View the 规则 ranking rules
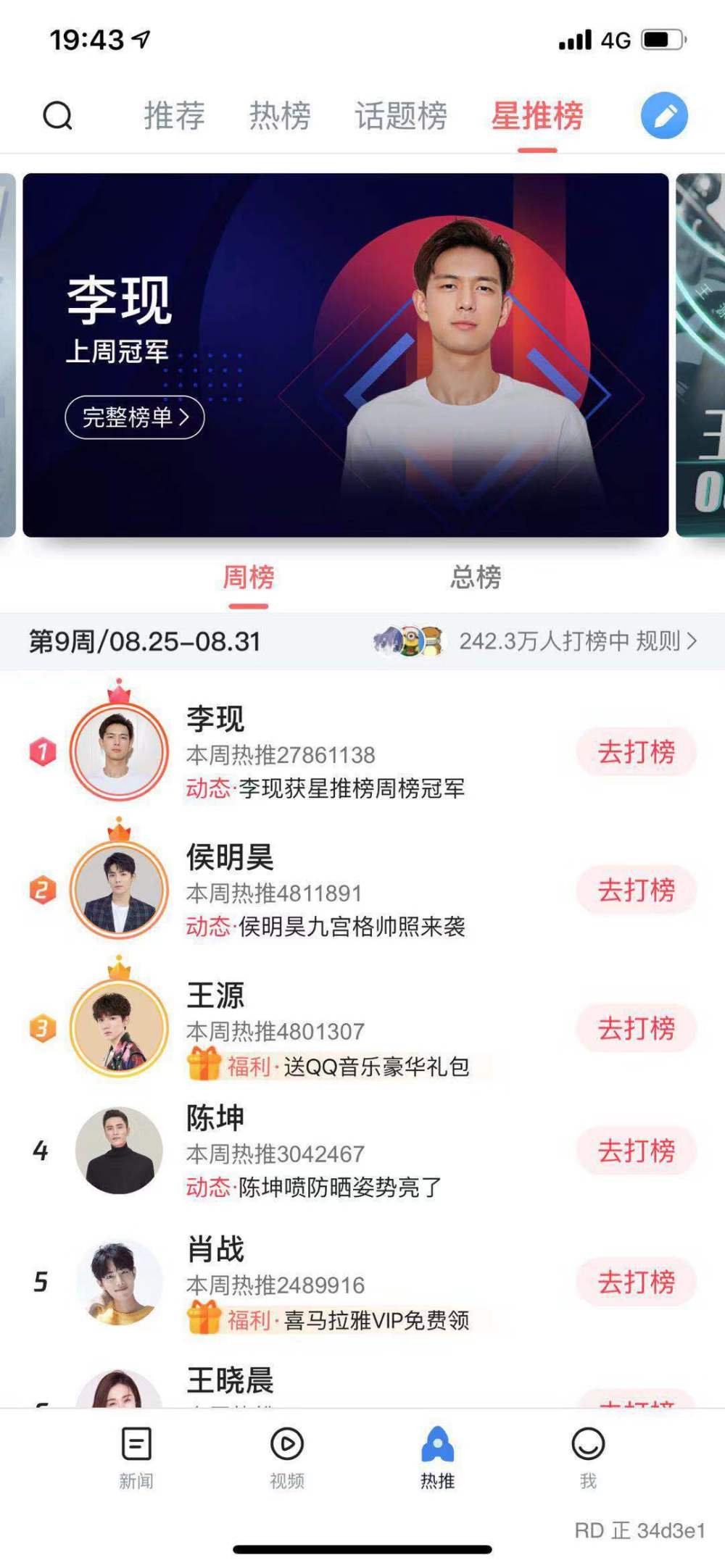Screen dimensions: 725x1568 666,641
